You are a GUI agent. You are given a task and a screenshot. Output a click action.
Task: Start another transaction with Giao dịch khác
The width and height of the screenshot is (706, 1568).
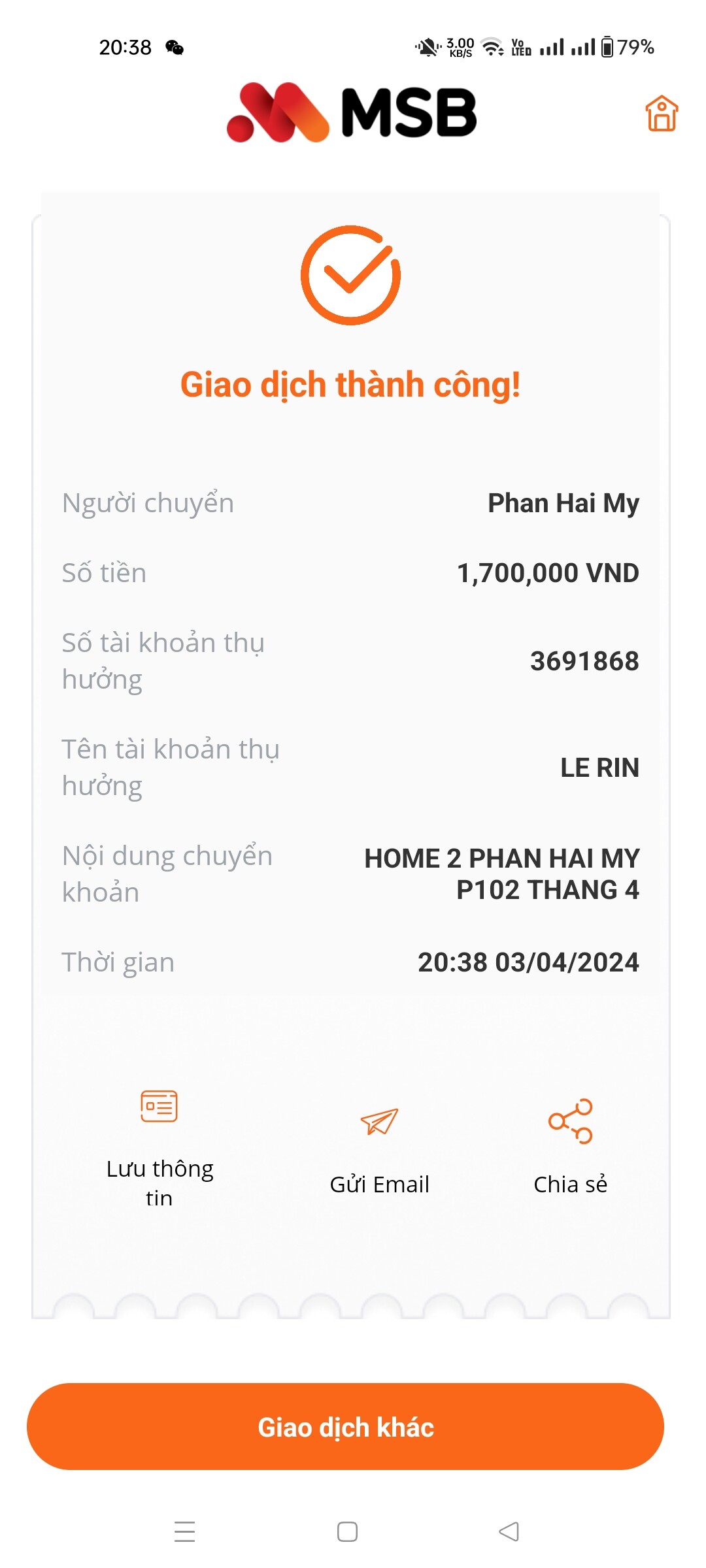point(345,1427)
